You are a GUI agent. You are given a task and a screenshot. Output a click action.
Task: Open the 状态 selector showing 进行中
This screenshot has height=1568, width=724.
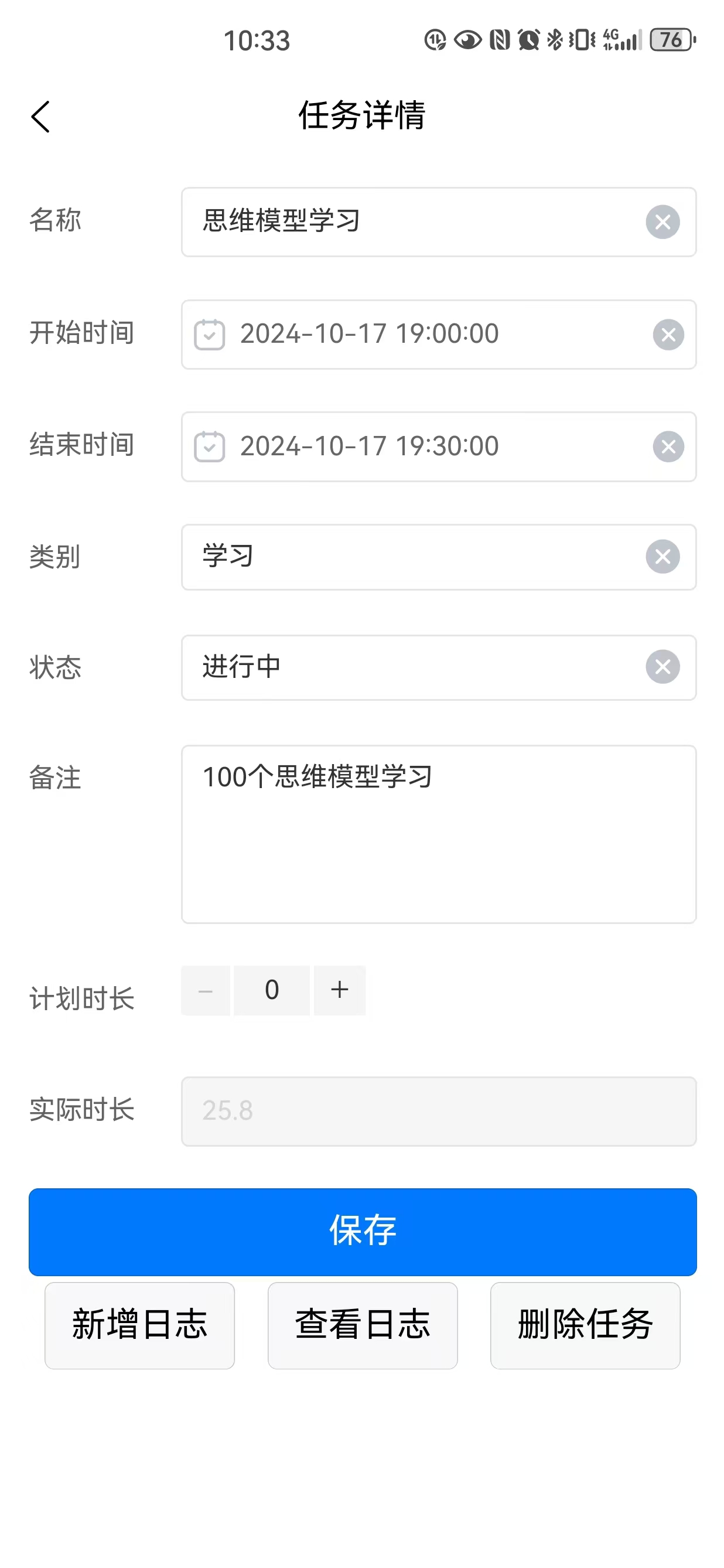[420, 667]
